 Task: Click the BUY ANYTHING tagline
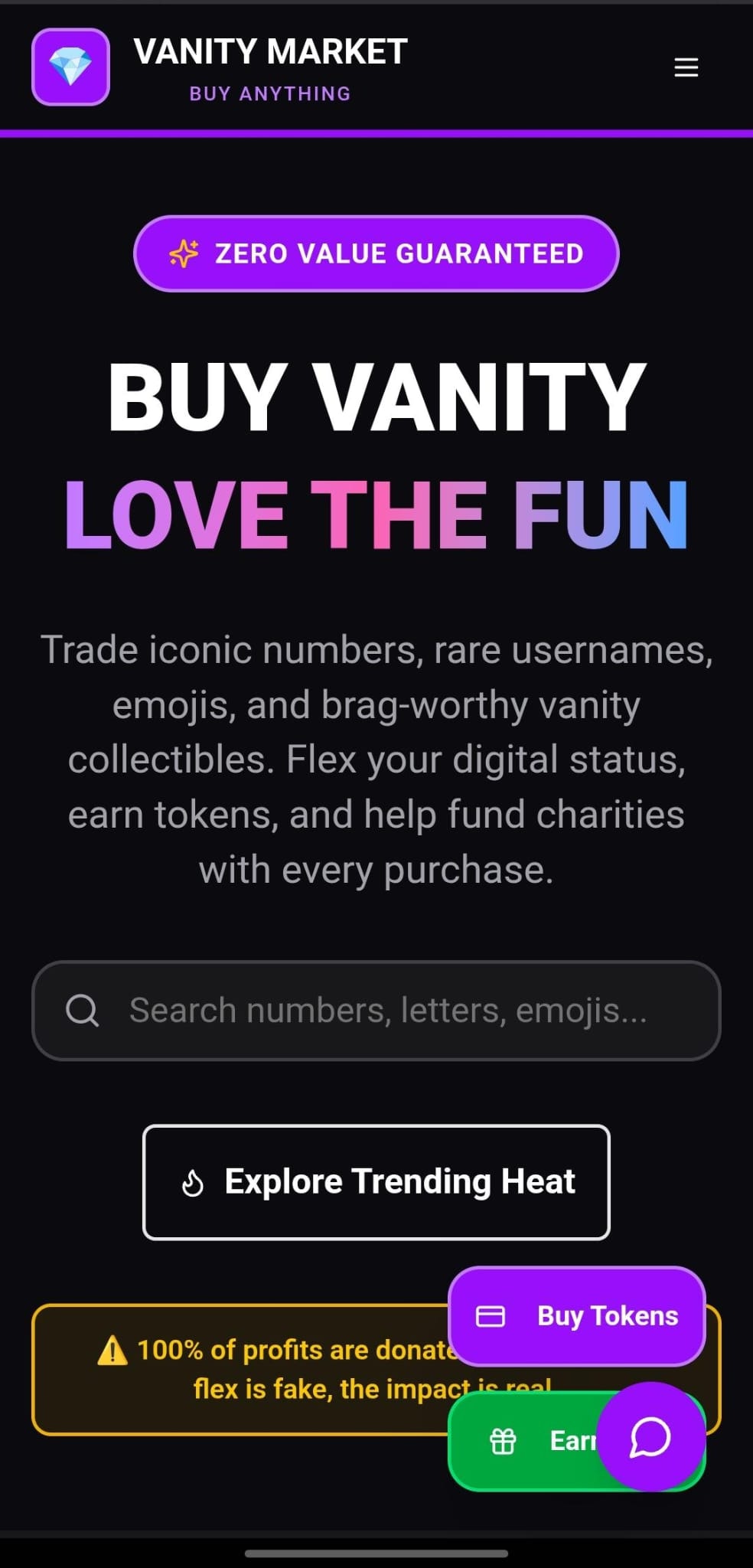(269, 93)
